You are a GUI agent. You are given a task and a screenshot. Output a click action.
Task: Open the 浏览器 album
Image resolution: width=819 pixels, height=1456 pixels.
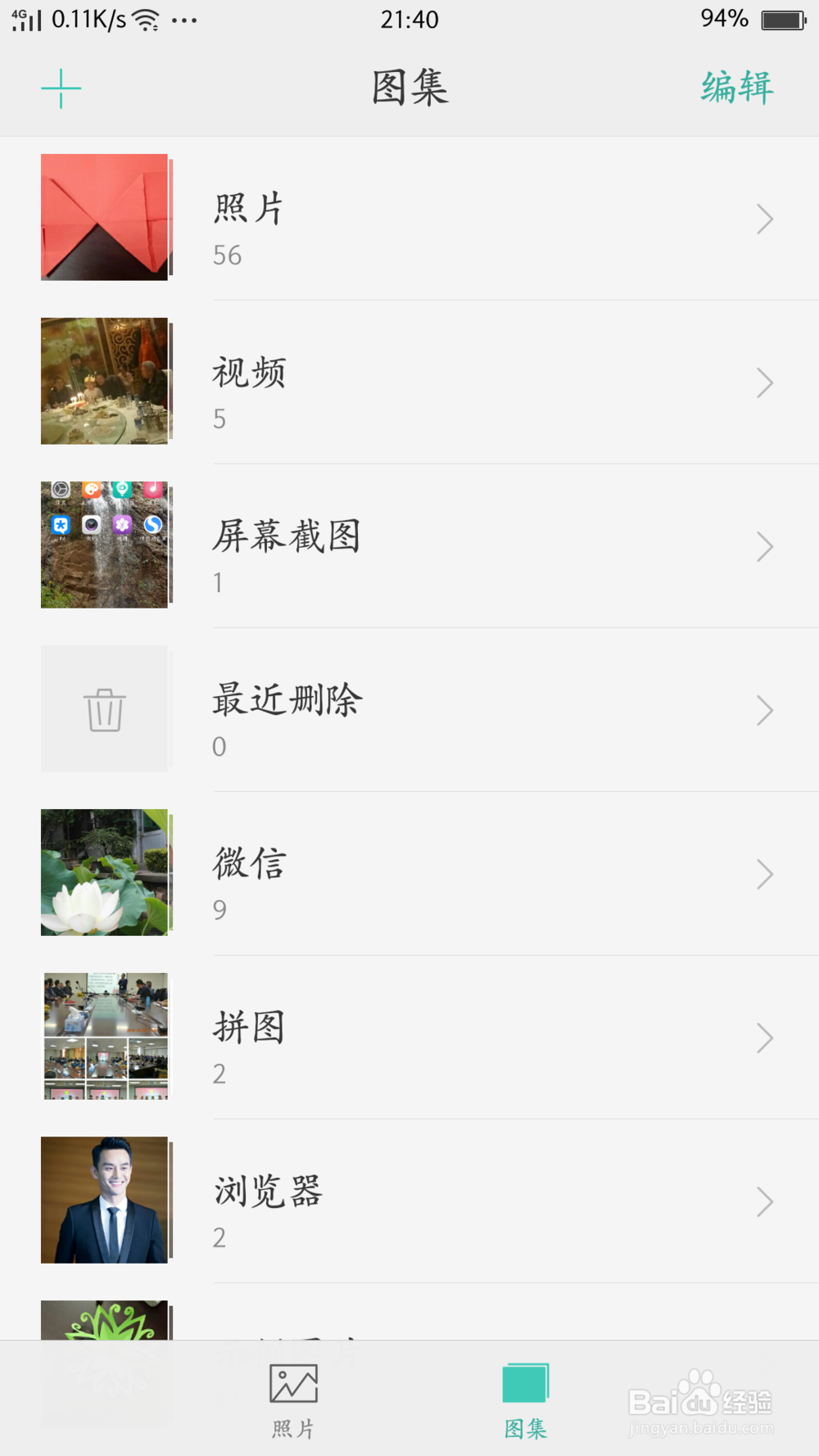[409, 1201]
